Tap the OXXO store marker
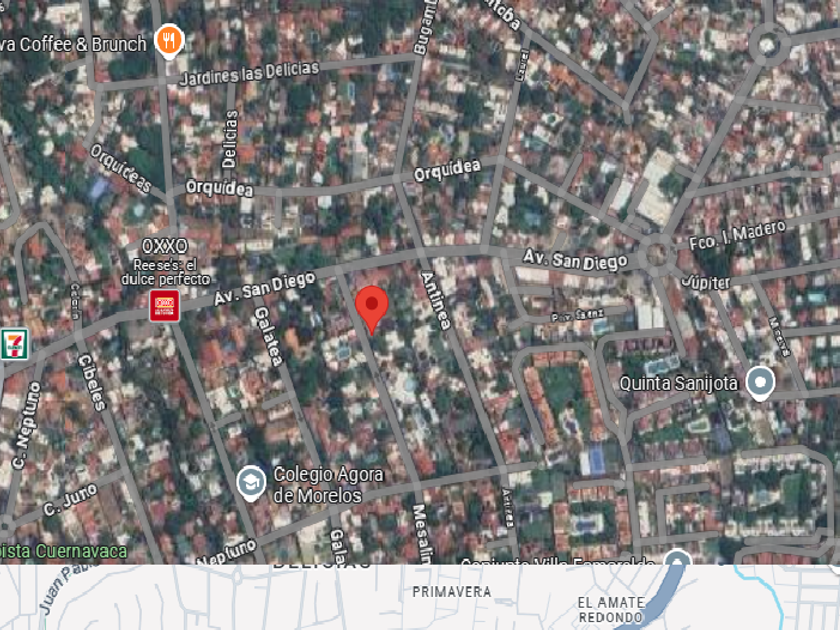This screenshot has height=630, width=840. [164, 306]
